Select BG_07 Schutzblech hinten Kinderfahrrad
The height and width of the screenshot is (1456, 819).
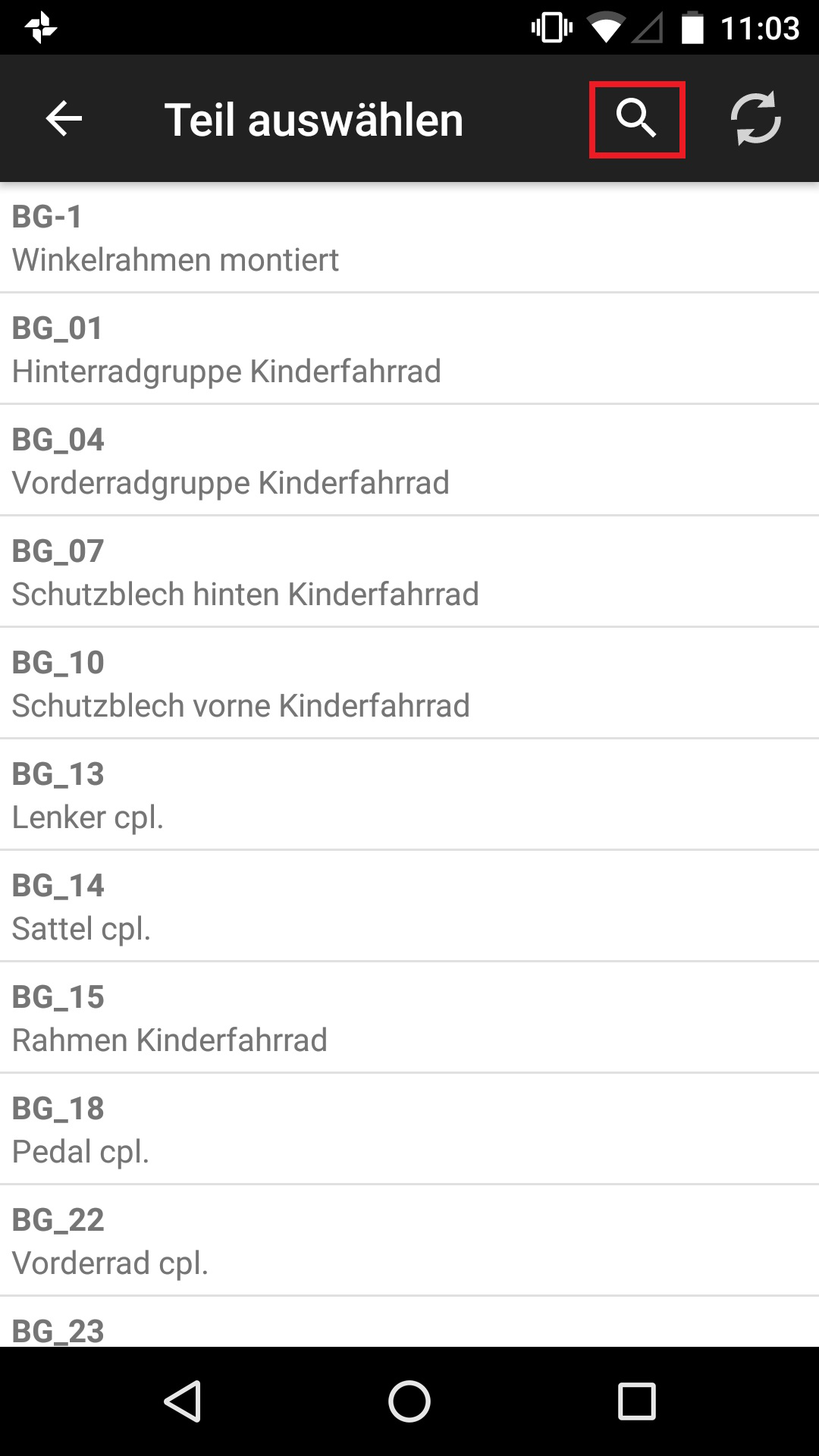pos(409,572)
